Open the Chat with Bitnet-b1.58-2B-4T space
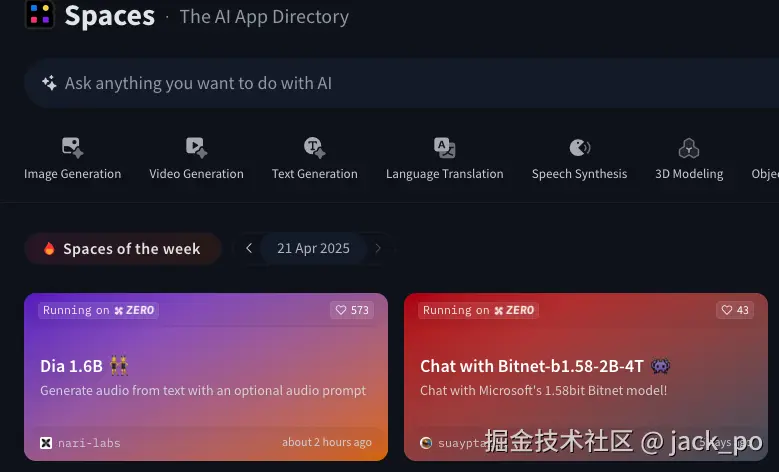The width and height of the screenshot is (779, 472). point(585,377)
